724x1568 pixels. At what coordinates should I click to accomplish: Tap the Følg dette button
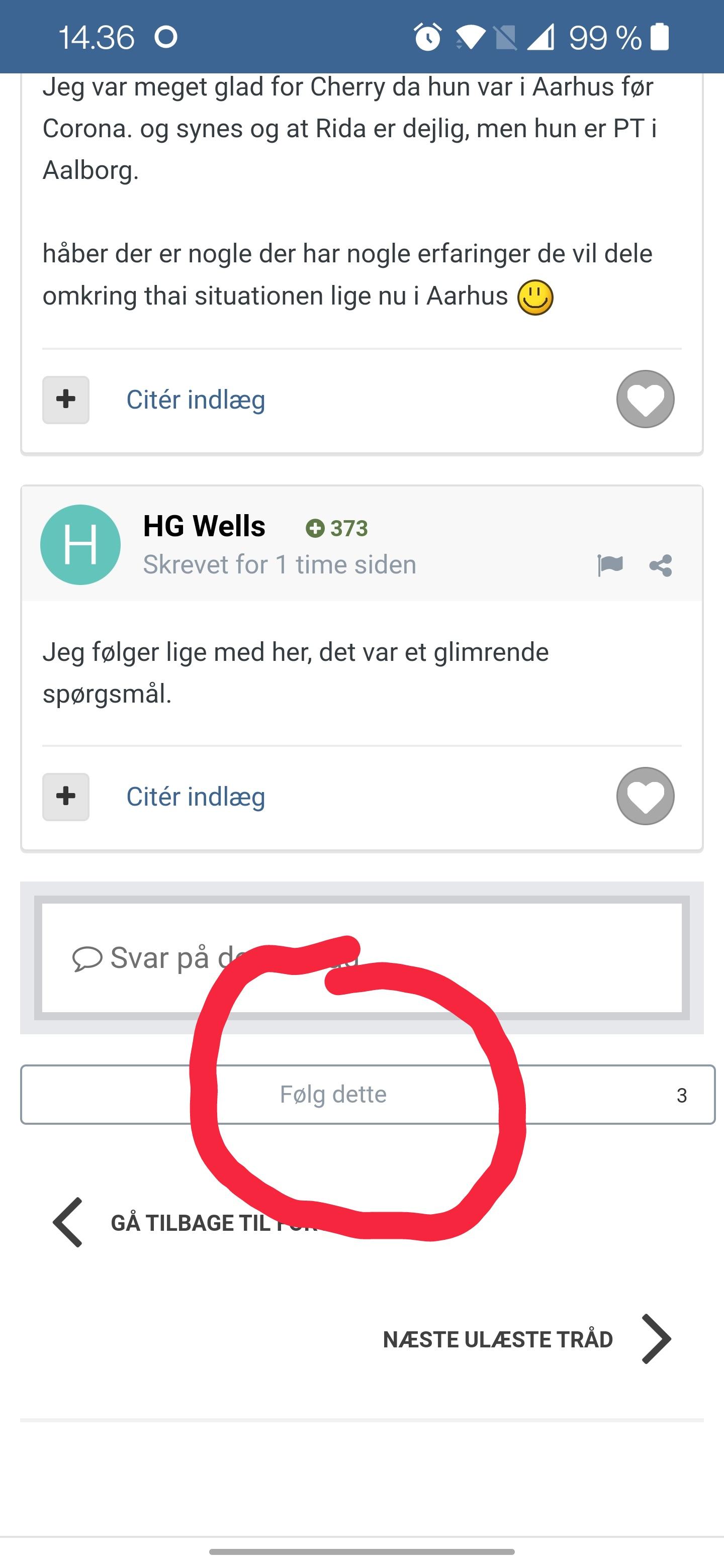[x=333, y=1095]
